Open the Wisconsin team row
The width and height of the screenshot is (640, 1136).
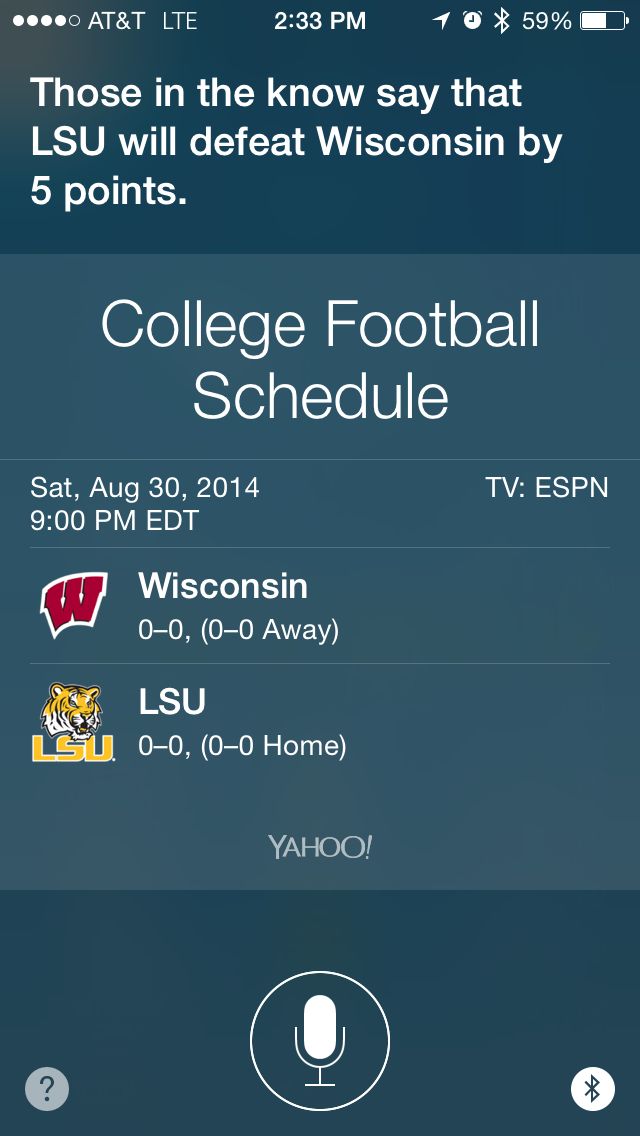pyautogui.click(x=320, y=606)
